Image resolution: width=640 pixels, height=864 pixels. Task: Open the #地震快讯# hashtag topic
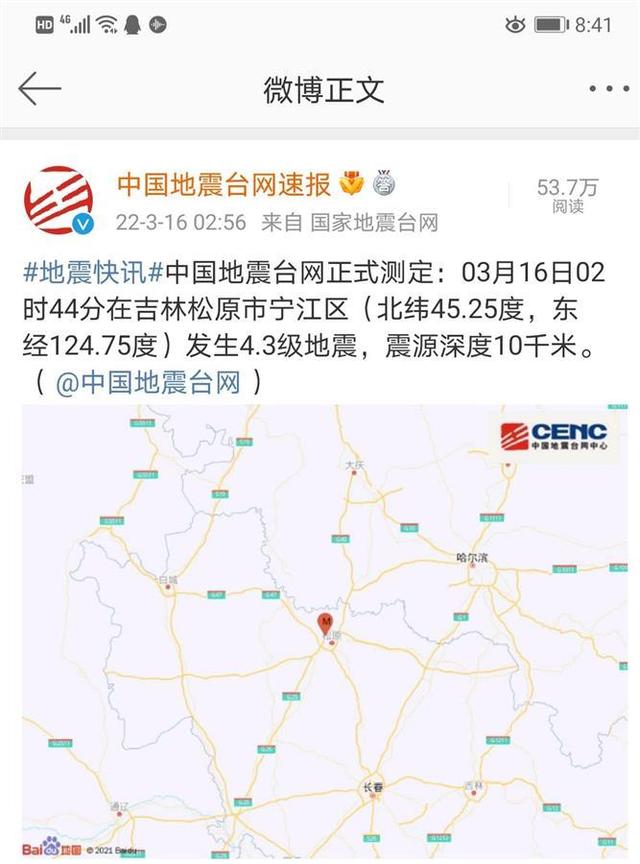(92, 271)
